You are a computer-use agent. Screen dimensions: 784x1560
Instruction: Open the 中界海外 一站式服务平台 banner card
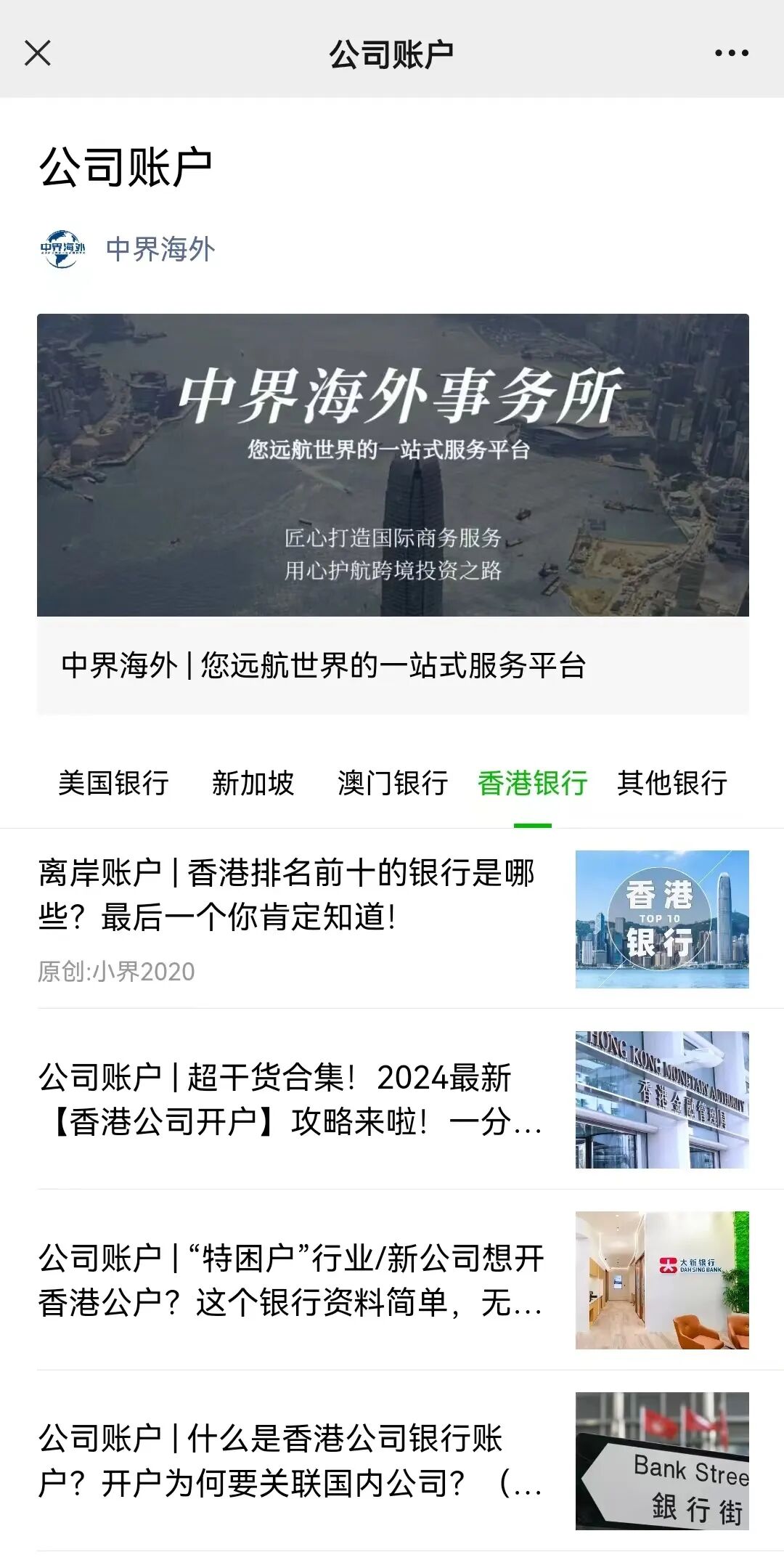point(392,513)
